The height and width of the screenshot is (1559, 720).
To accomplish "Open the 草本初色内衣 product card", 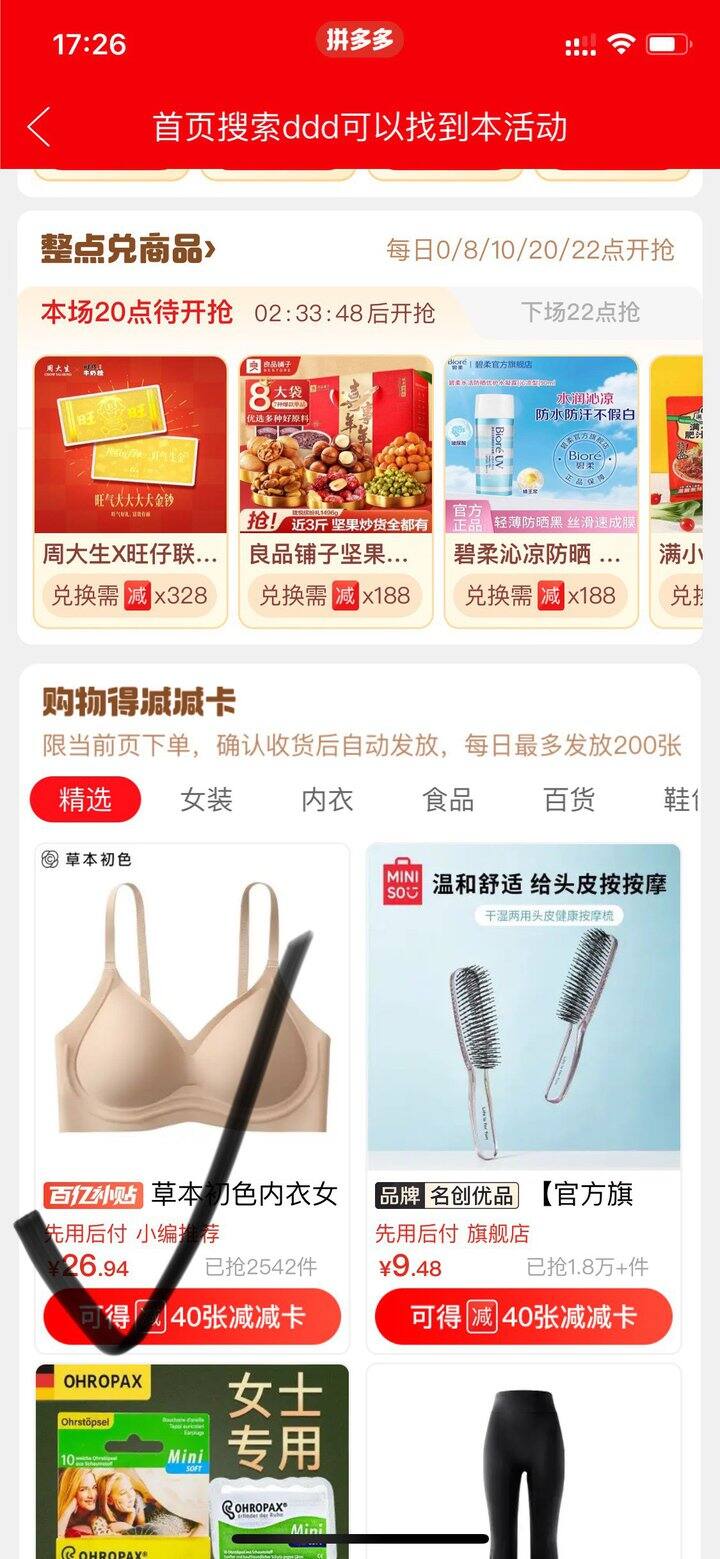I will pyautogui.click(x=192, y=1010).
